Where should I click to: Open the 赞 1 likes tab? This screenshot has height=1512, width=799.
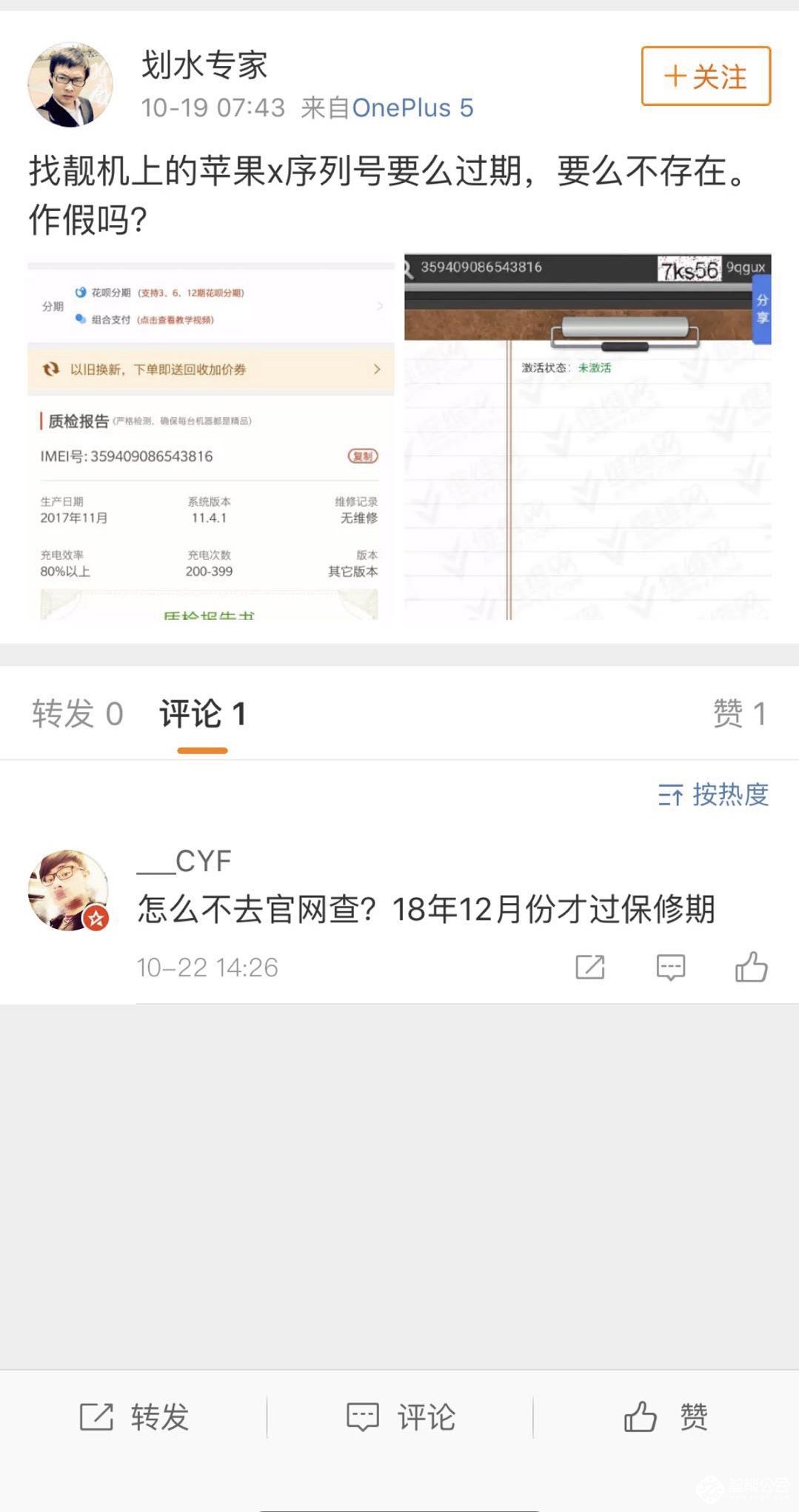739,713
